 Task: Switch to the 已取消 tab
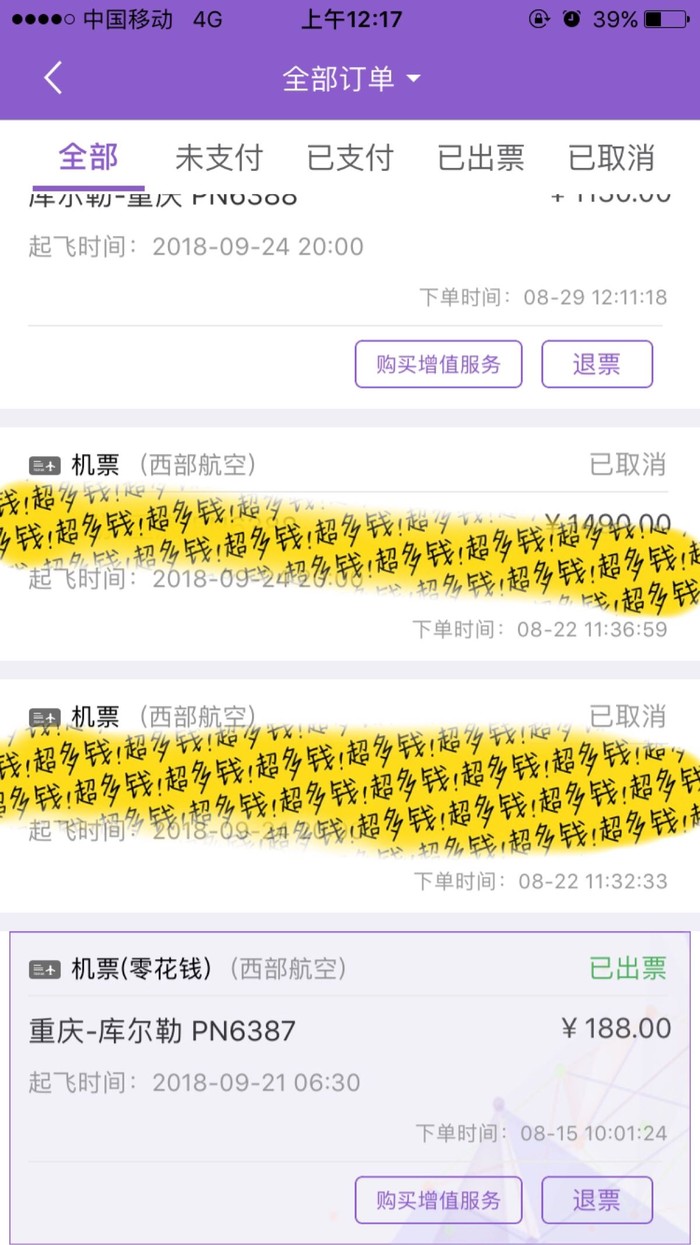[x=611, y=158]
